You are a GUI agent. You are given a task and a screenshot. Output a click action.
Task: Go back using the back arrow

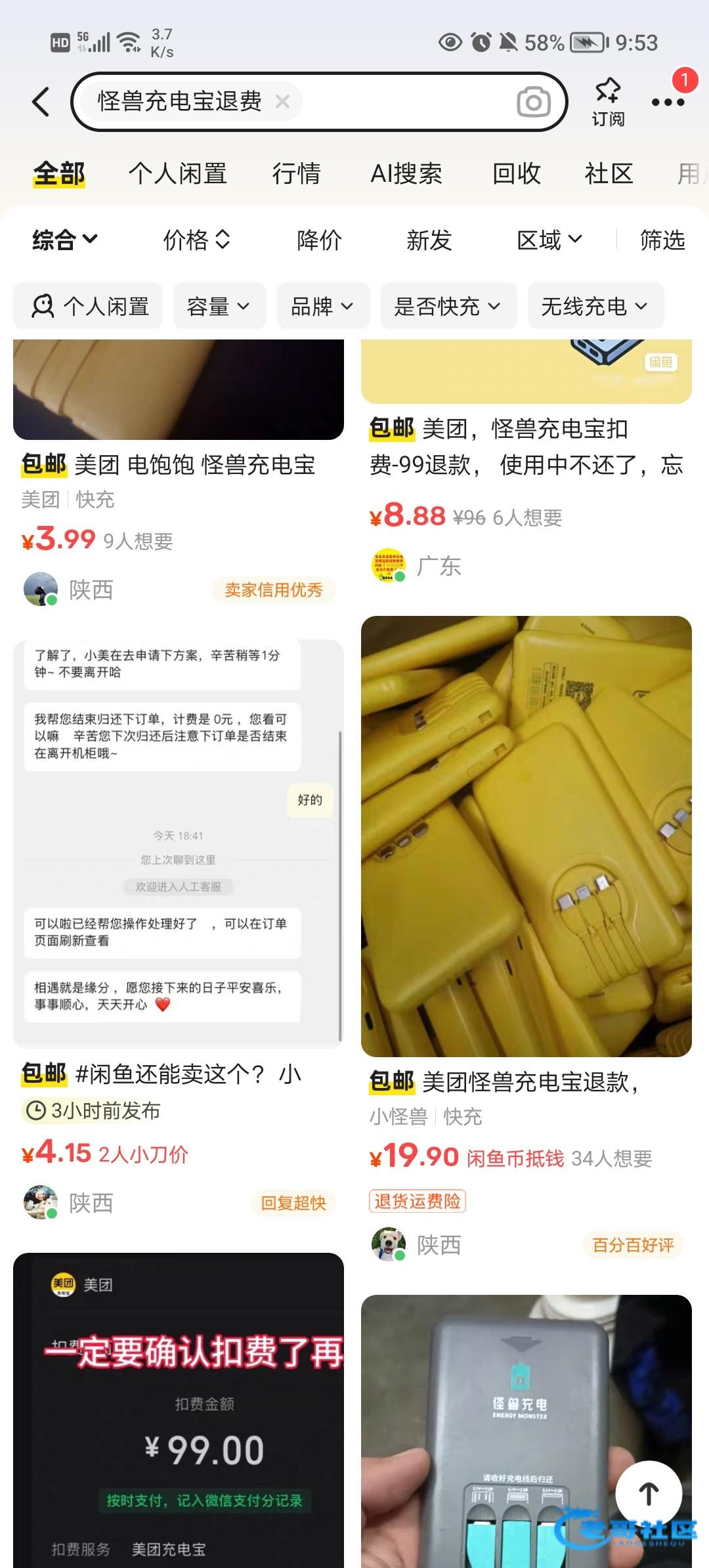(x=41, y=102)
